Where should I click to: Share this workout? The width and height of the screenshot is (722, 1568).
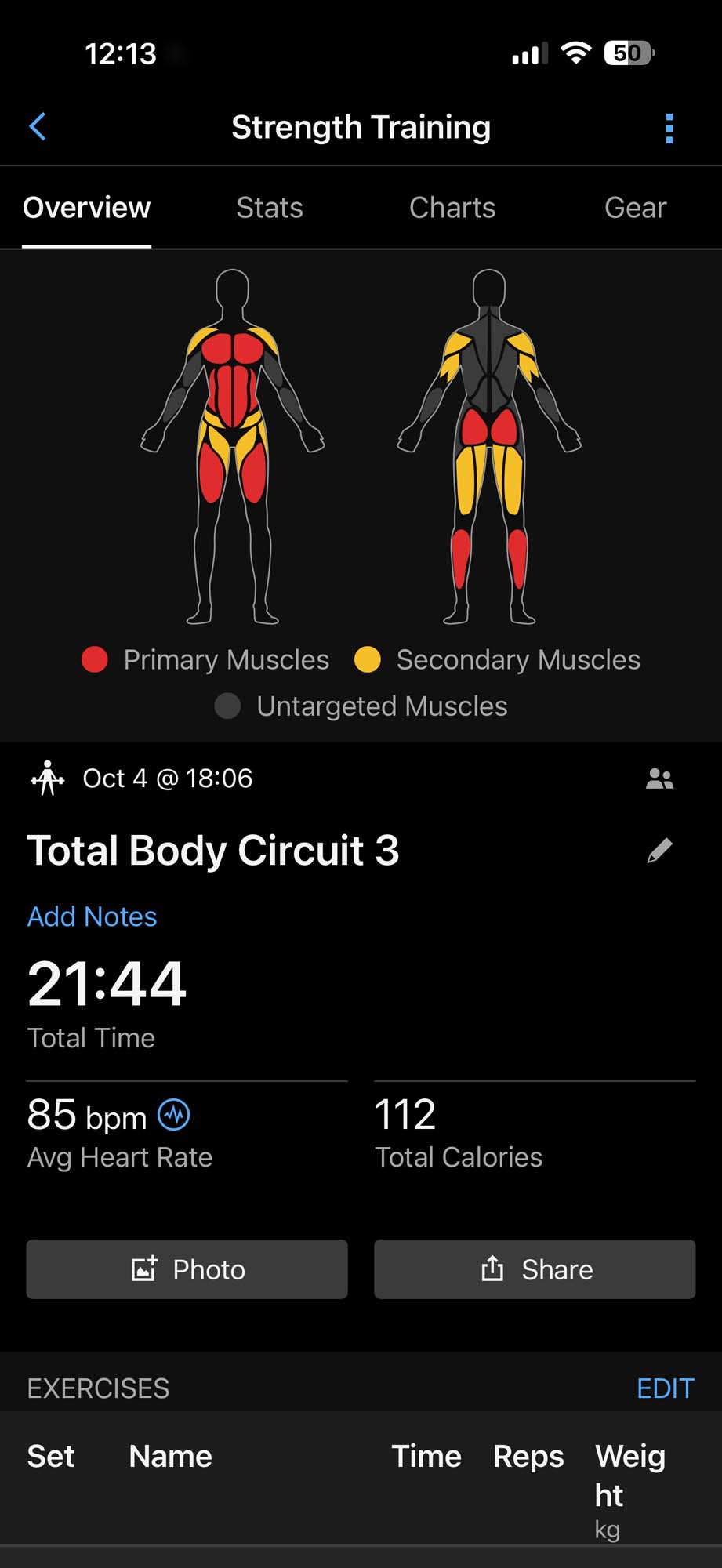coord(535,1269)
